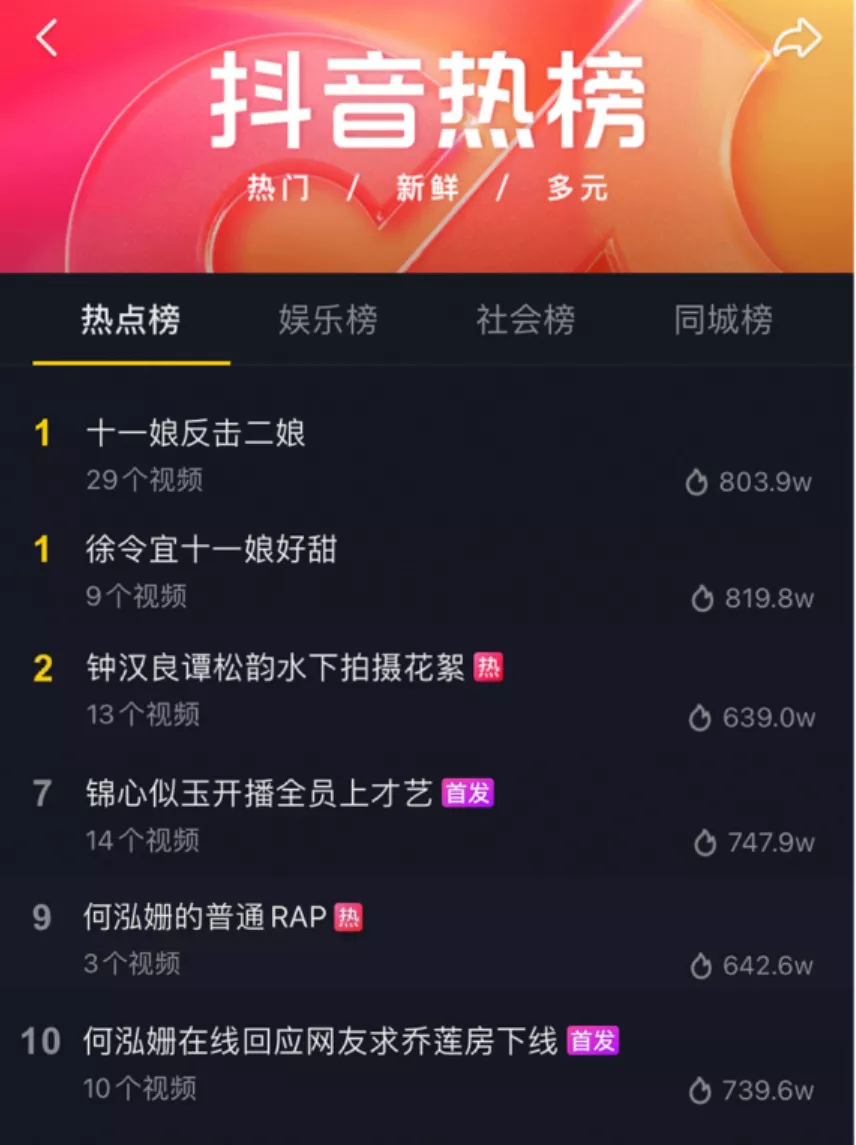View the 何泓姗的普通RAP topic
Image resolution: width=856 pixels, height=1145 pixels.
tap(206, 917)
